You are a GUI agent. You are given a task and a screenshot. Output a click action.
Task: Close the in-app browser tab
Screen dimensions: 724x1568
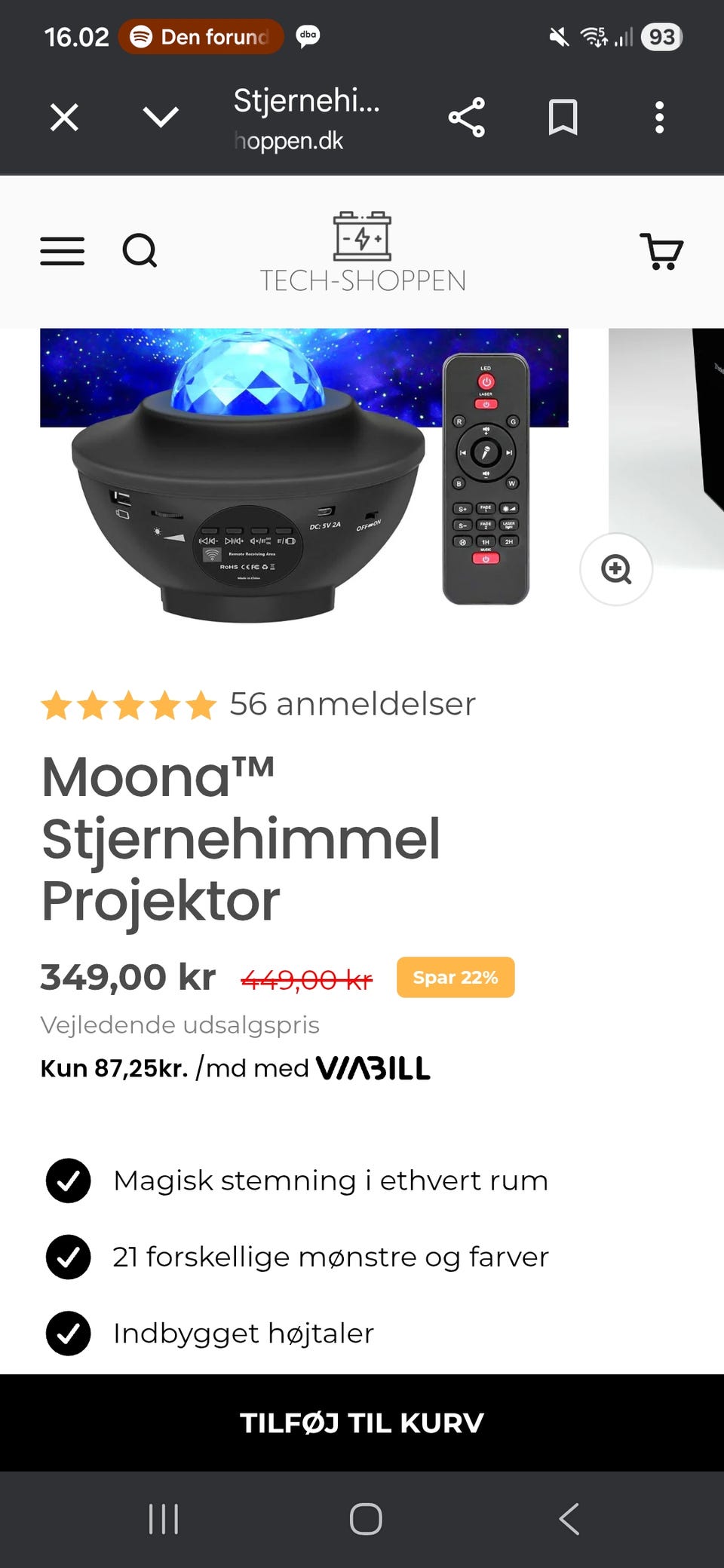pyautogui.click(x=64, y=118)
